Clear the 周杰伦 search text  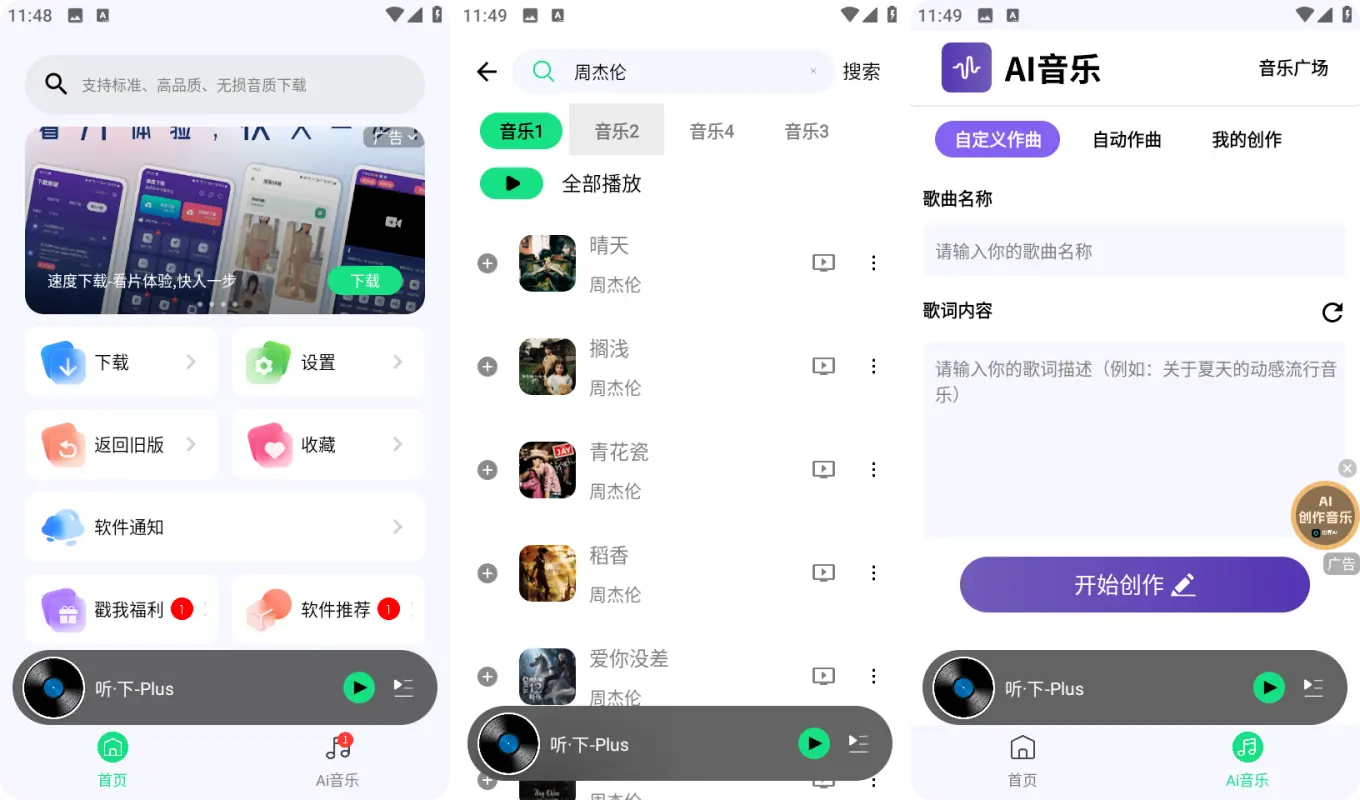click(813, 72)
